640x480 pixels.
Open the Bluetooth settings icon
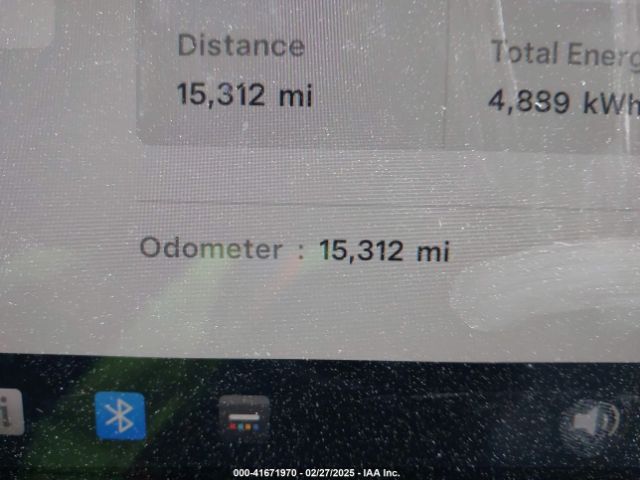pyautogui.click(x=120, y=416)
